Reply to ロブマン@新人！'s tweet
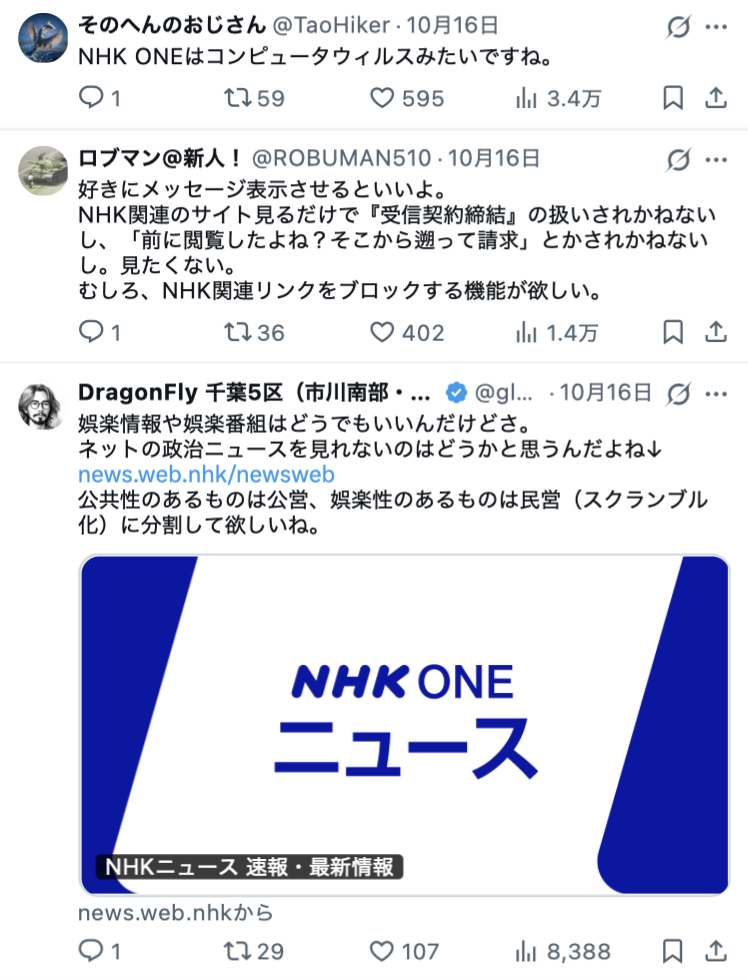 click(x=91, y=331)
